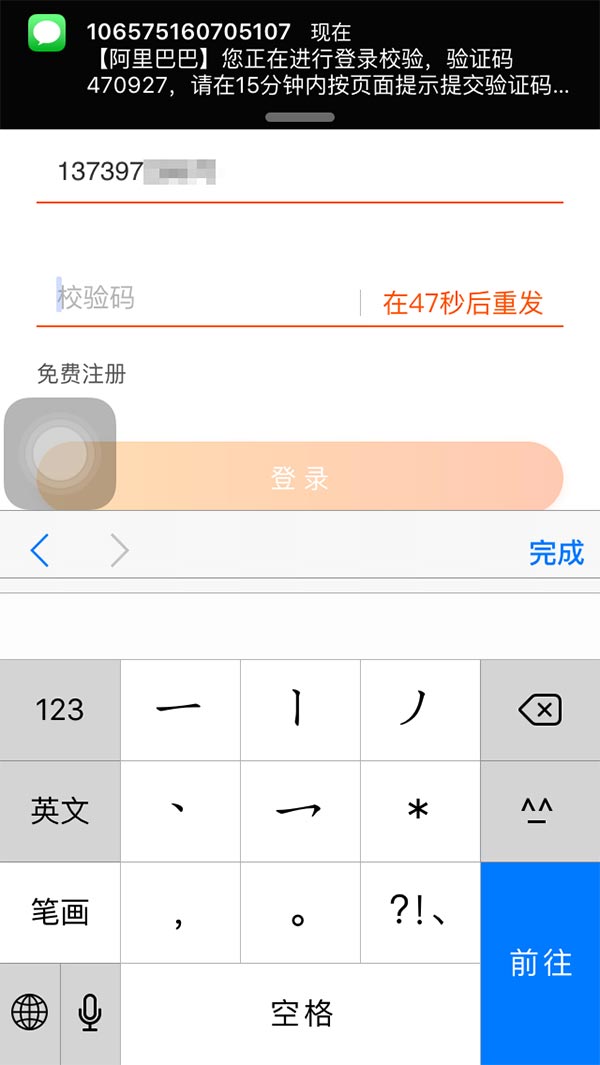
Task: Tap 完成 to dismiss the keyboard
Action: pyautogui.click(x=556, y=552)
